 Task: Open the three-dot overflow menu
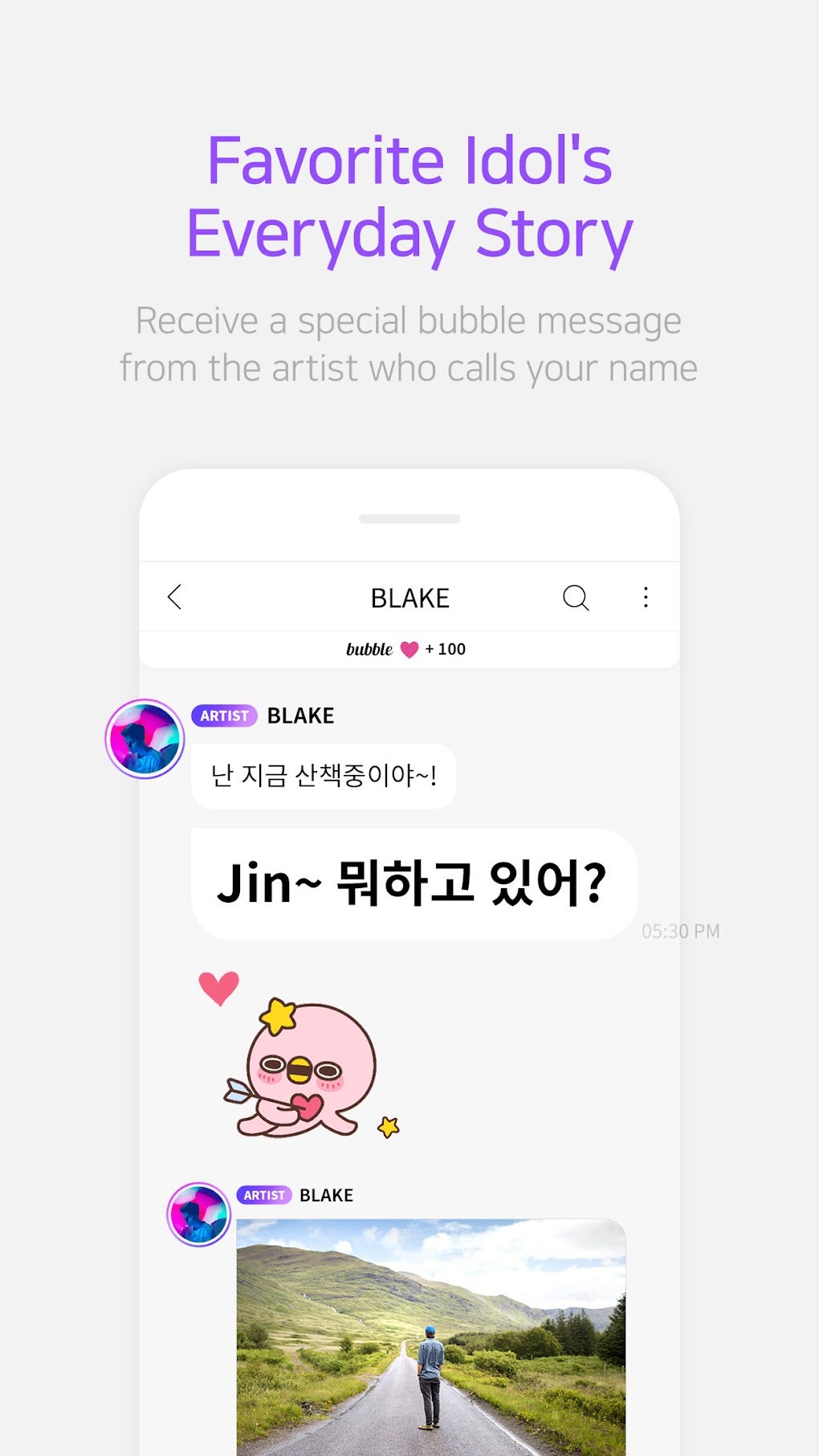(646, 597)
